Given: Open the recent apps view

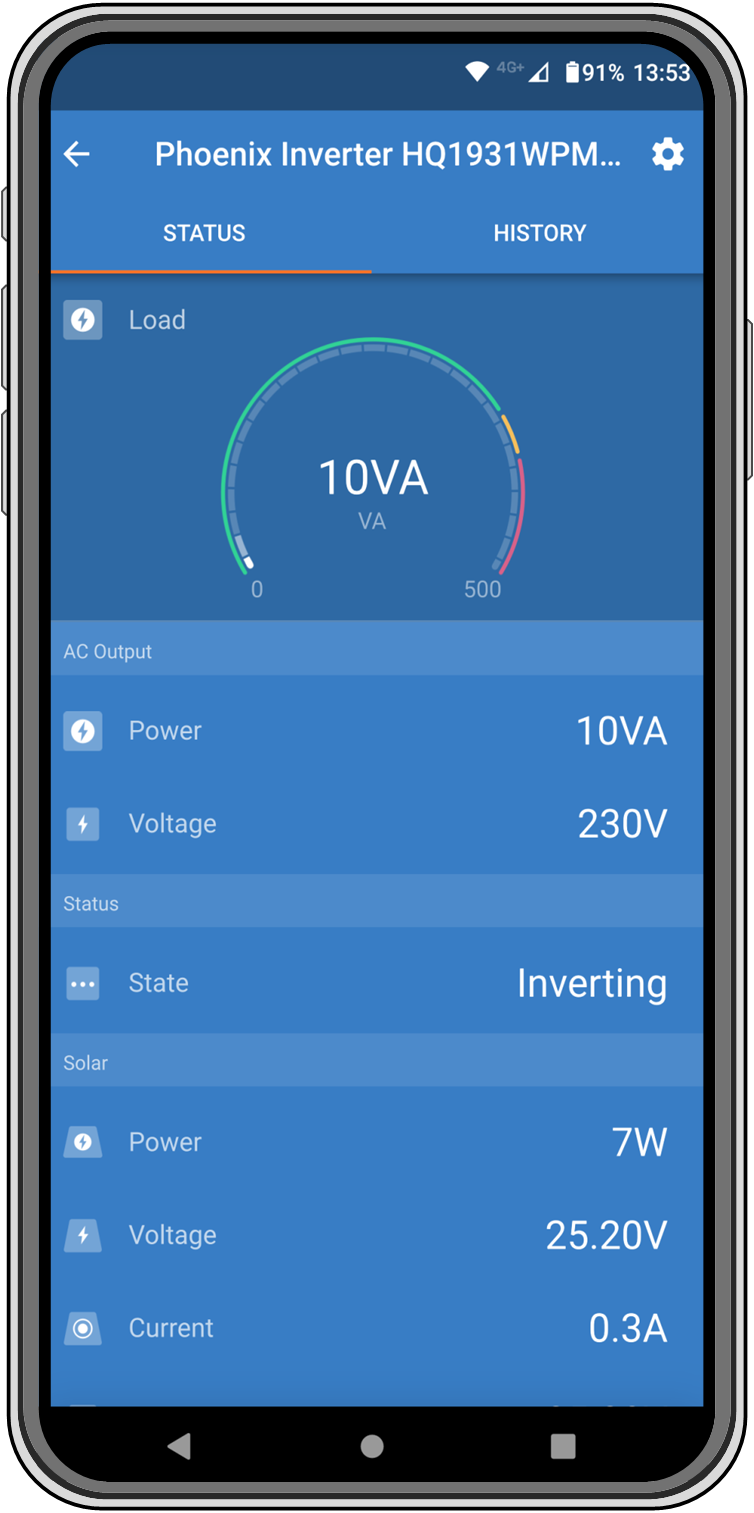Looking at the screenshot, I should click(563, 1445).
